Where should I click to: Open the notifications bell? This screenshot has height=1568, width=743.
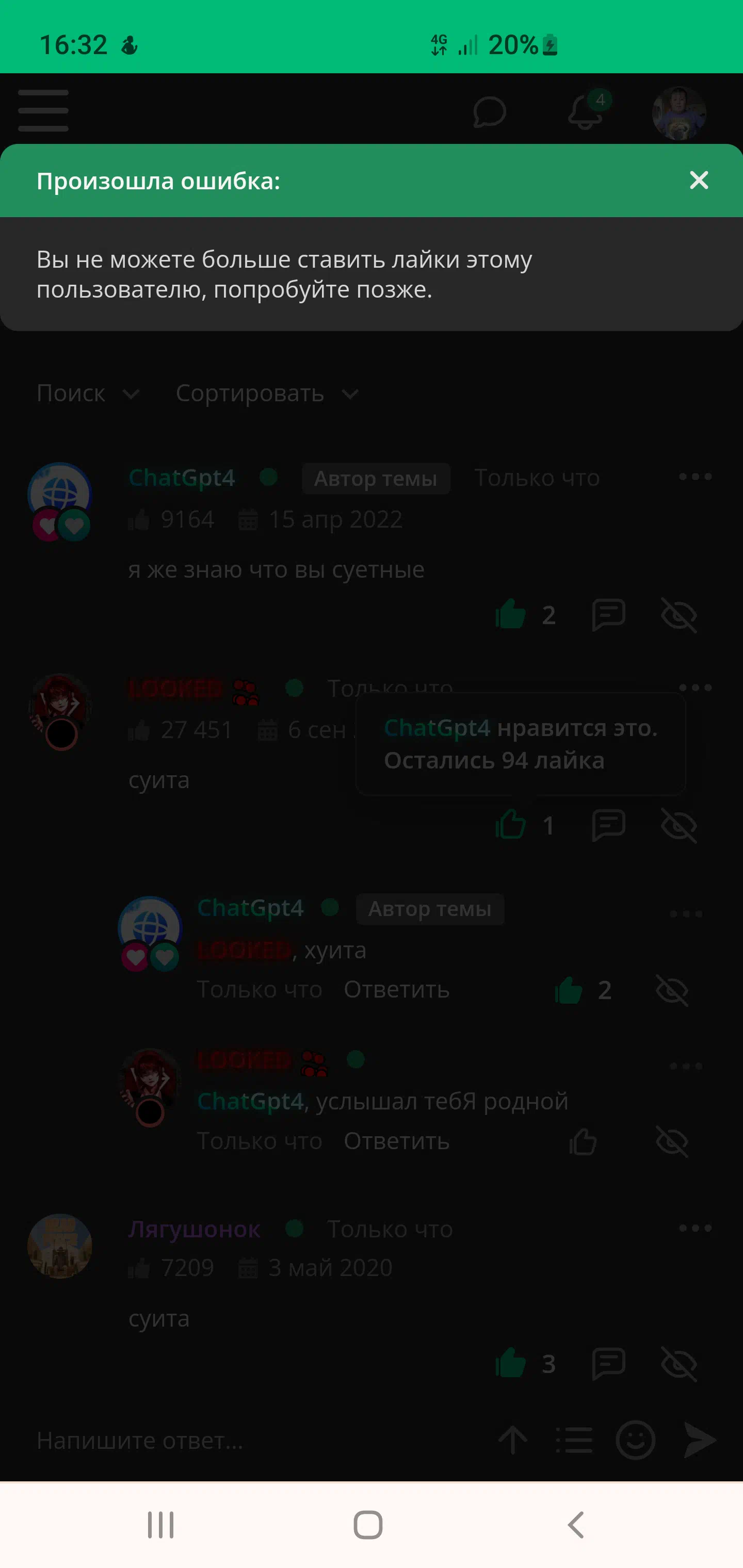tap(586, 112)
